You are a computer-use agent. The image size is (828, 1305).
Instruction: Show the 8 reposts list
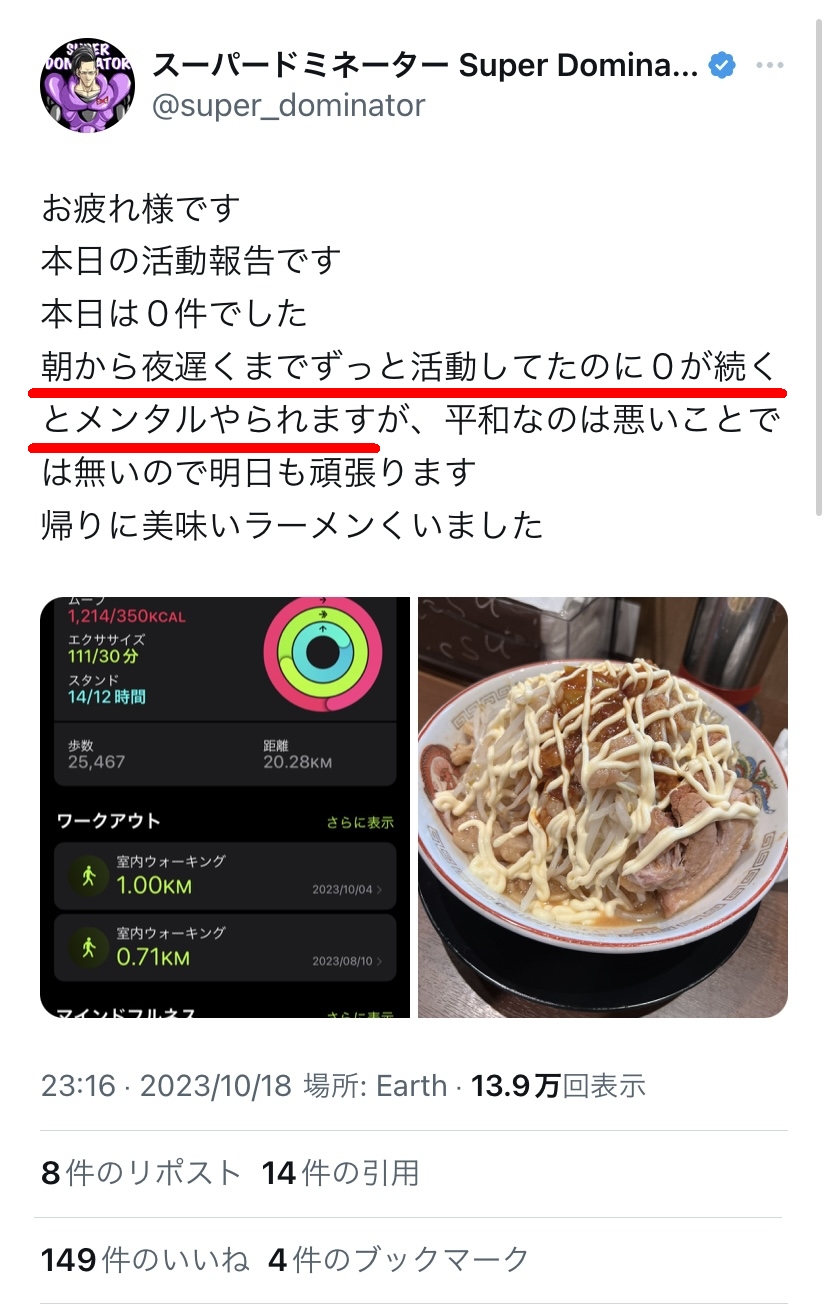[x=141, y=1172]
